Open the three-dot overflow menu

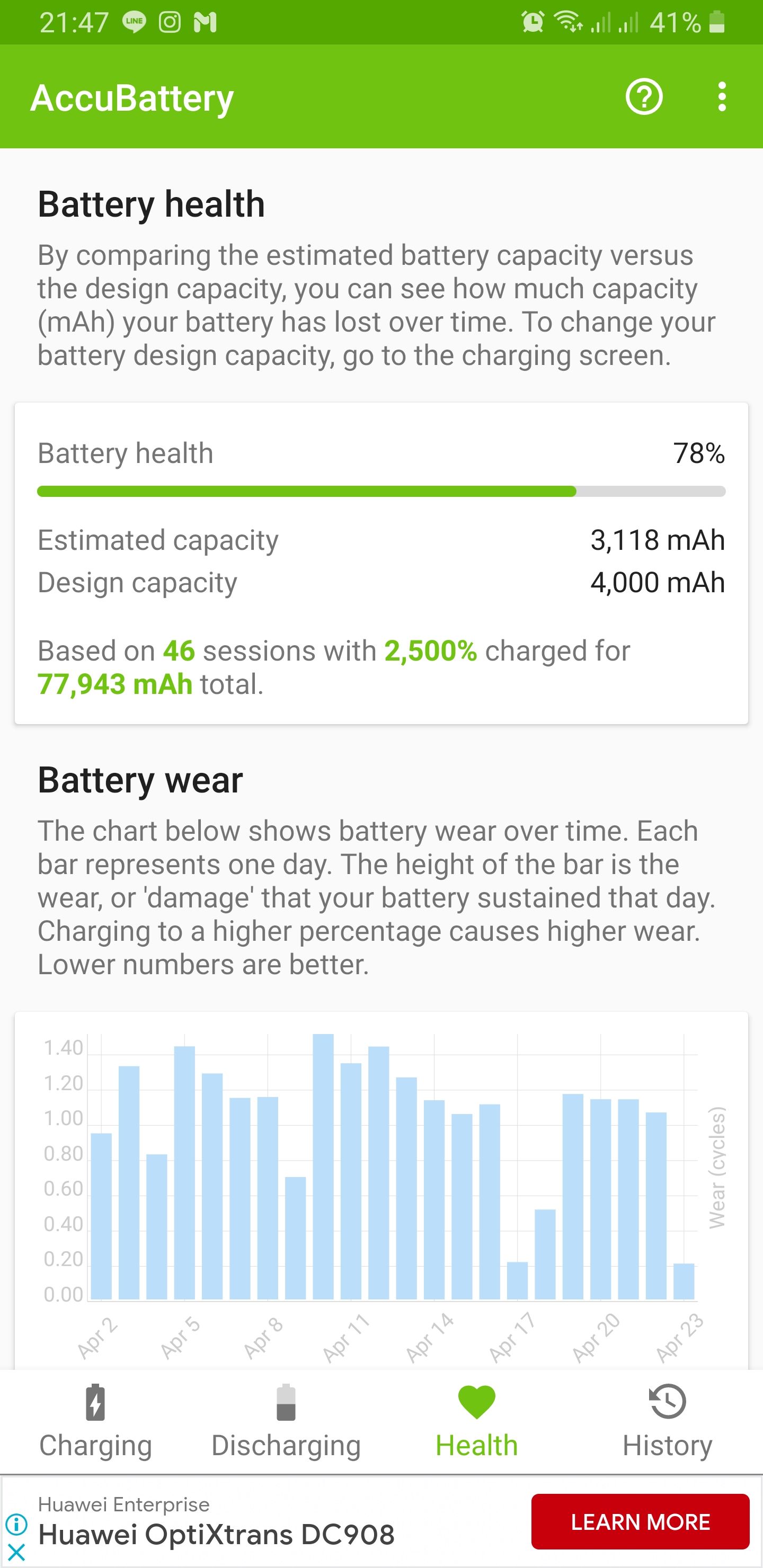point(722,97)
